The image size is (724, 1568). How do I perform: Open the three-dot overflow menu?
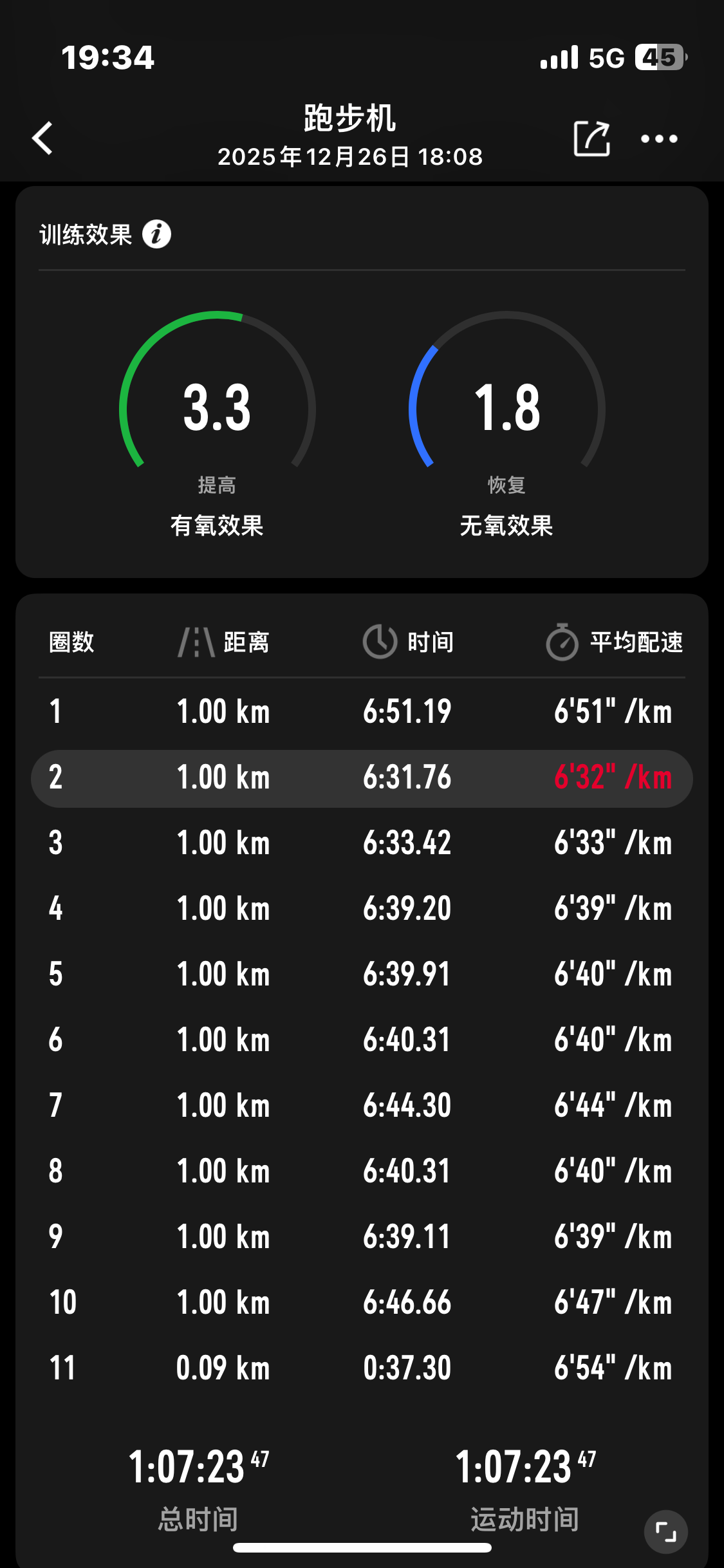pos(659,138)
